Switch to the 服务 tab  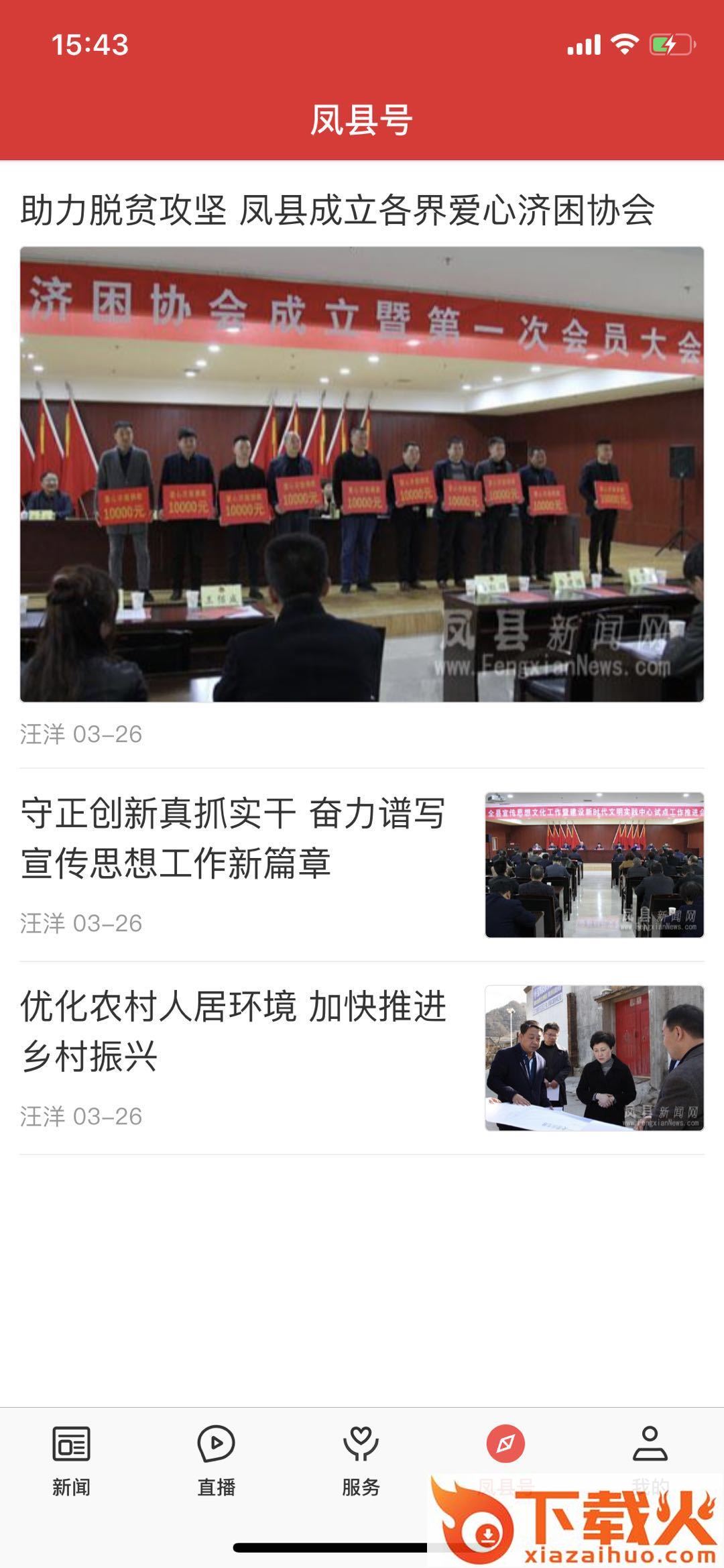coord(361,1460)
